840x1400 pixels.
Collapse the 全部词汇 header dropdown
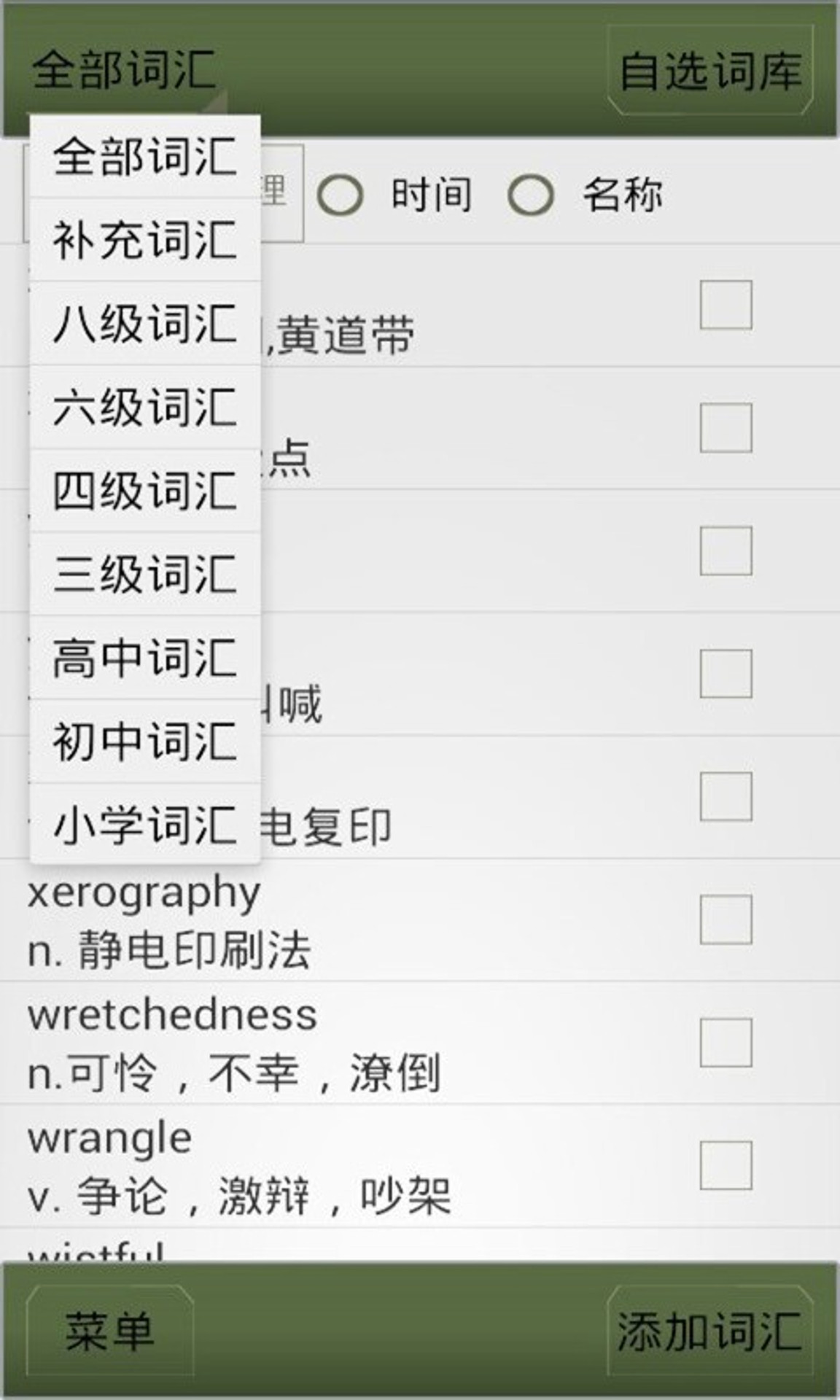tap(124, 71)
